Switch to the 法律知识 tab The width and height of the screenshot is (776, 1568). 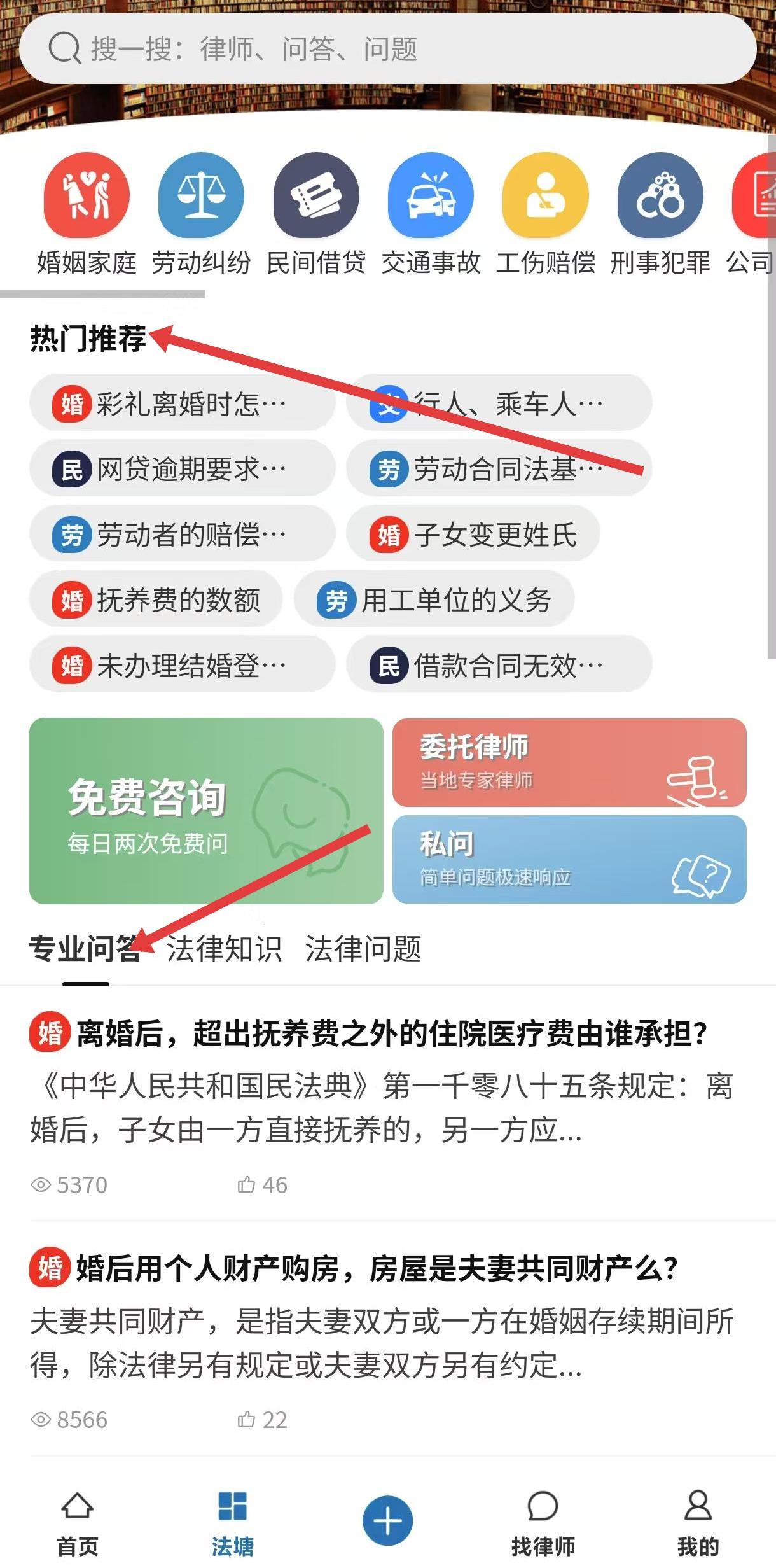coord(224,948)
